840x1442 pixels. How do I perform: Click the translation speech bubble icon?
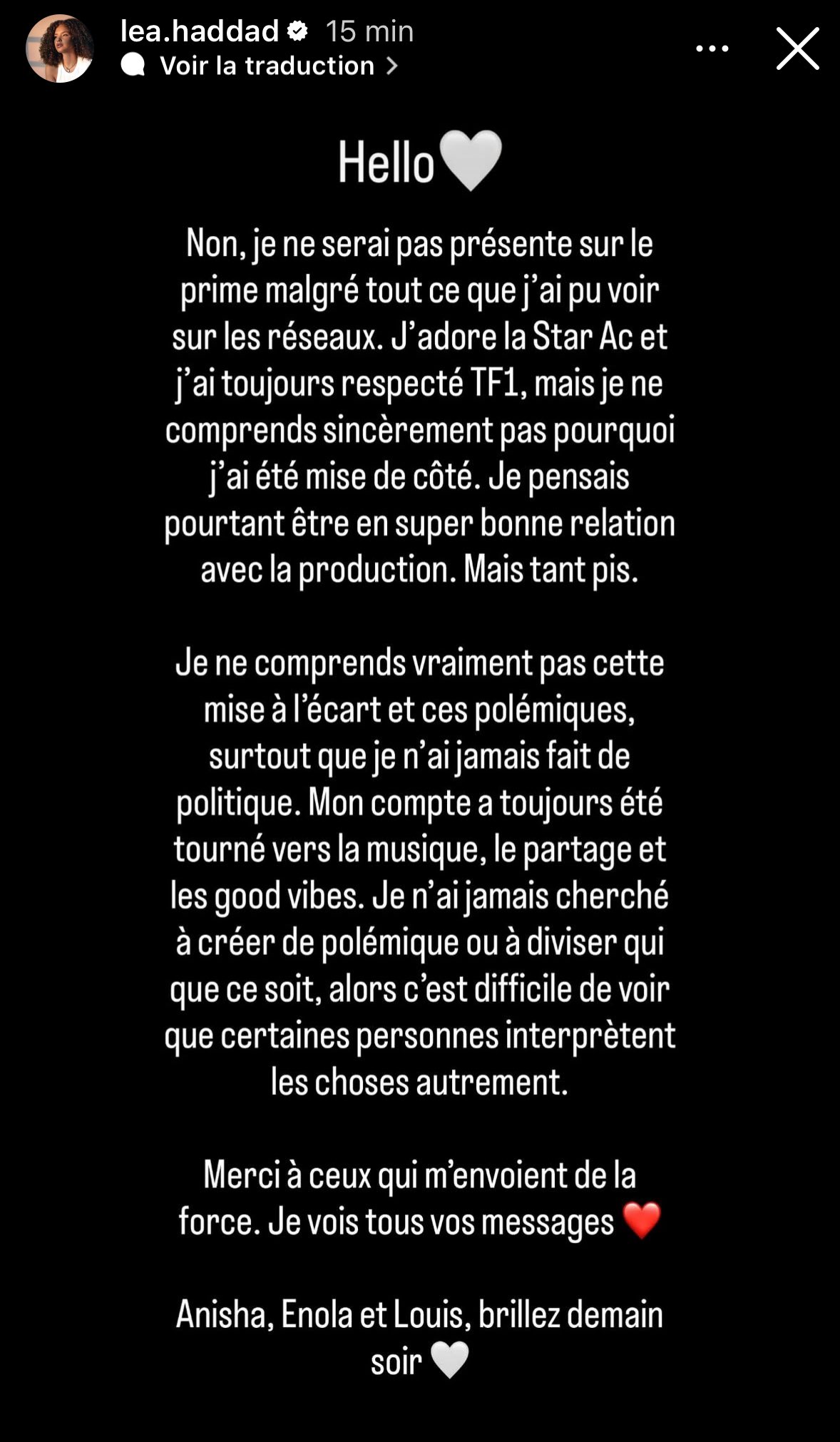(133, 65)
